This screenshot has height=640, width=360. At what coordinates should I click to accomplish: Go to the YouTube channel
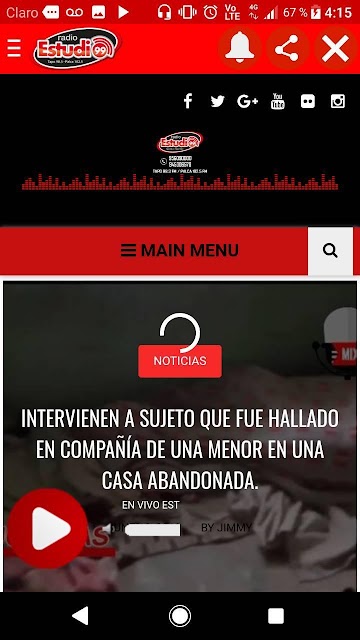pos(278,101)
